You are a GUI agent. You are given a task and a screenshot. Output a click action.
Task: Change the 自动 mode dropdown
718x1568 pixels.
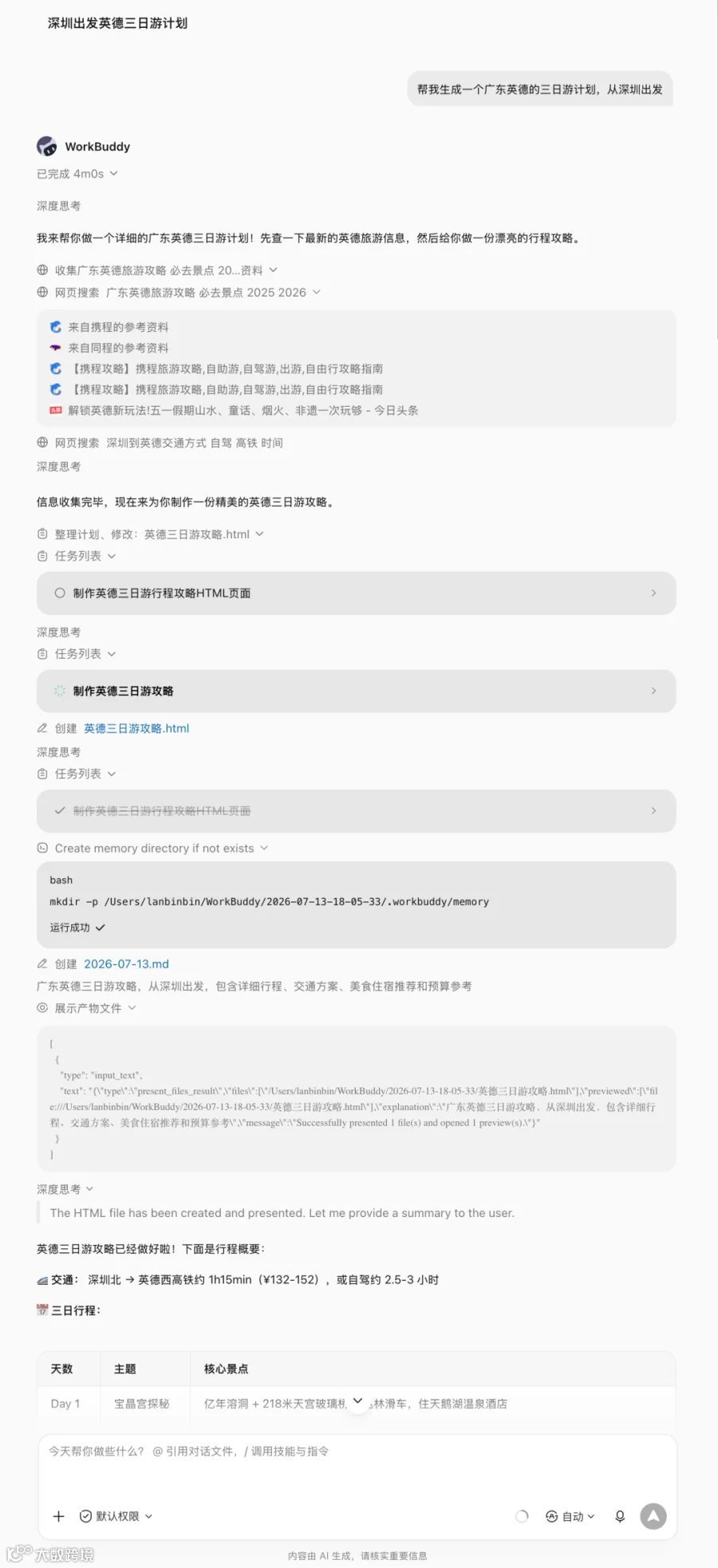click(570, 1516)
